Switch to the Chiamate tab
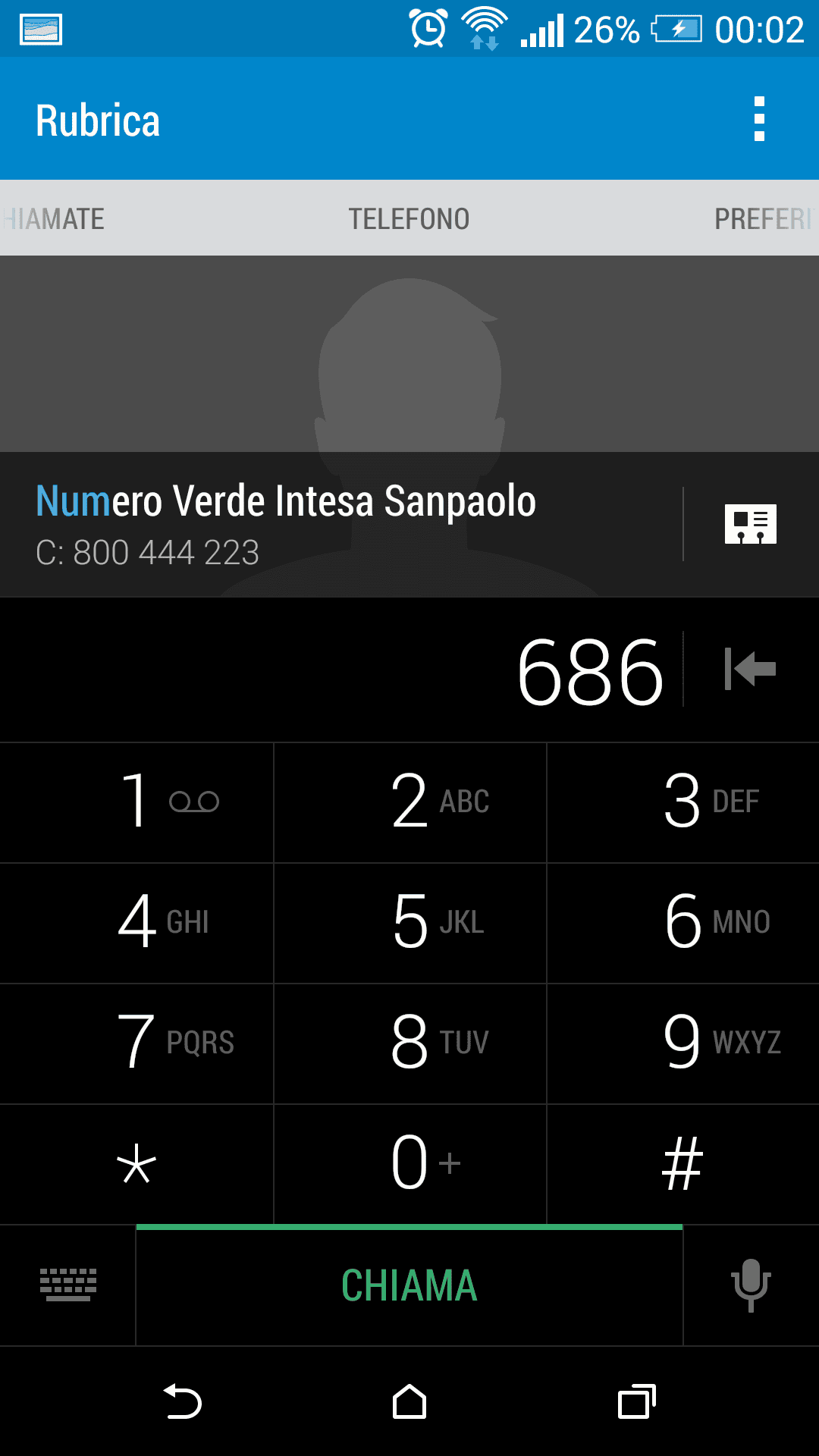This screenshot has width=819, height=1456. tap(53, 219)
